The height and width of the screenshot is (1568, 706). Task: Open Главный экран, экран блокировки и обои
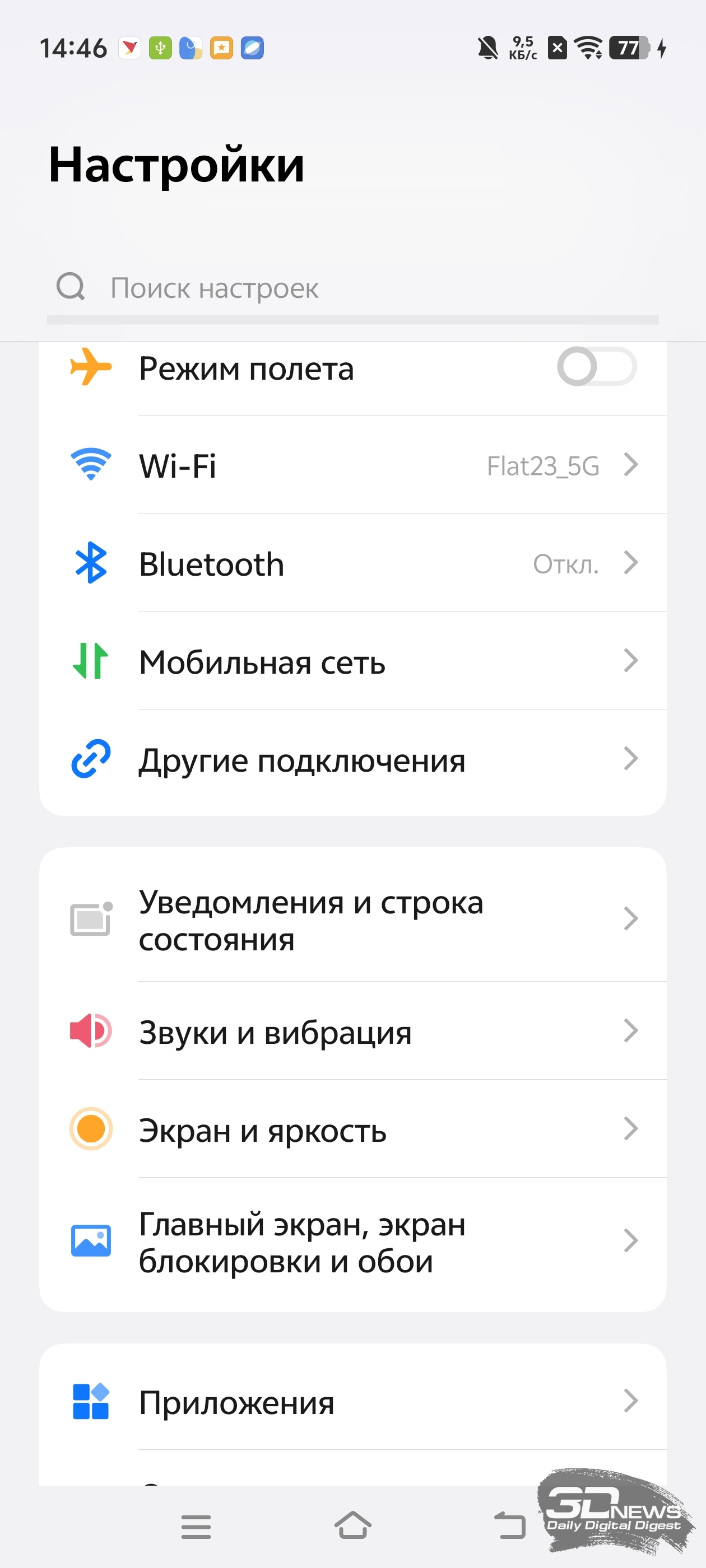pos(352,1242)
